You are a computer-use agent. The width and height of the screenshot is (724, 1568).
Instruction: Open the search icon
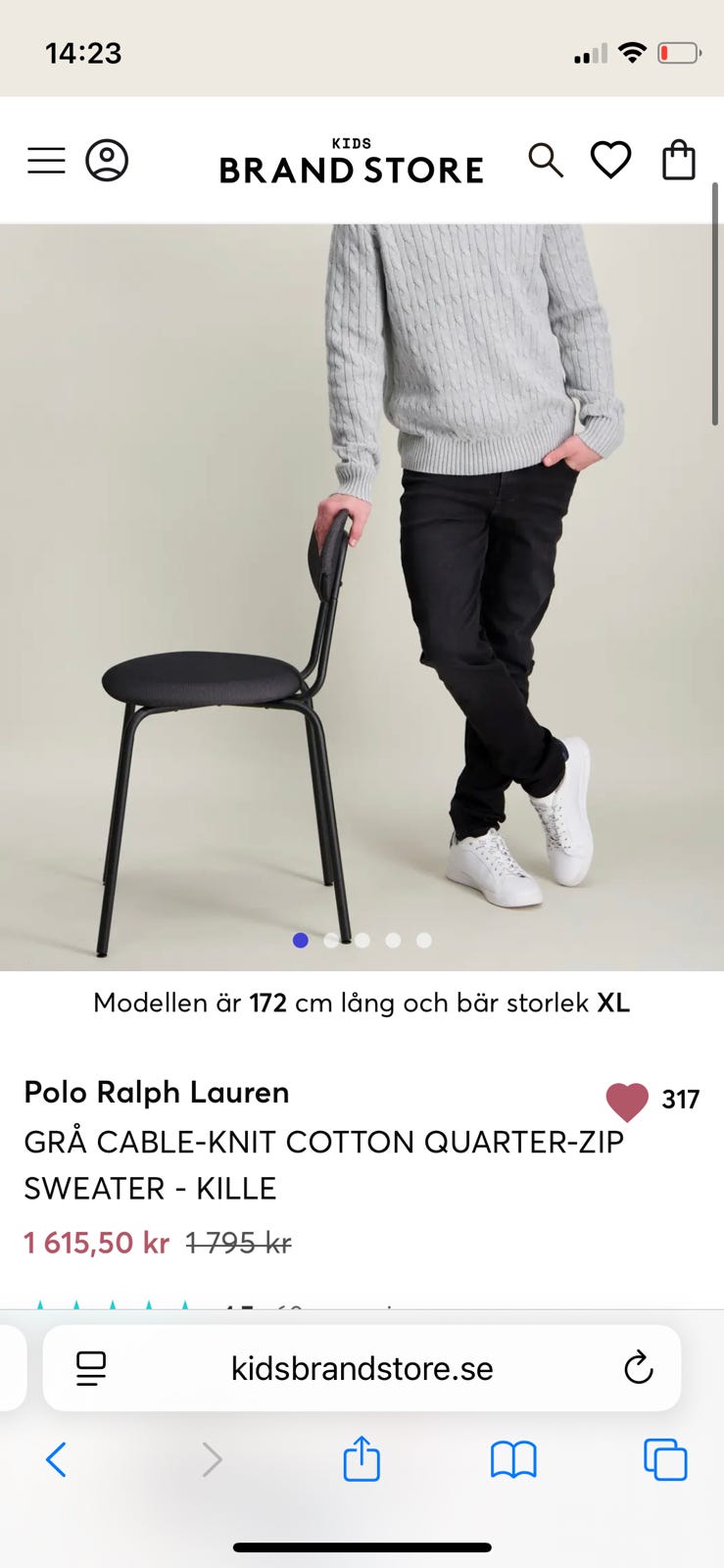pyautogui.click(x=546, y=160)
